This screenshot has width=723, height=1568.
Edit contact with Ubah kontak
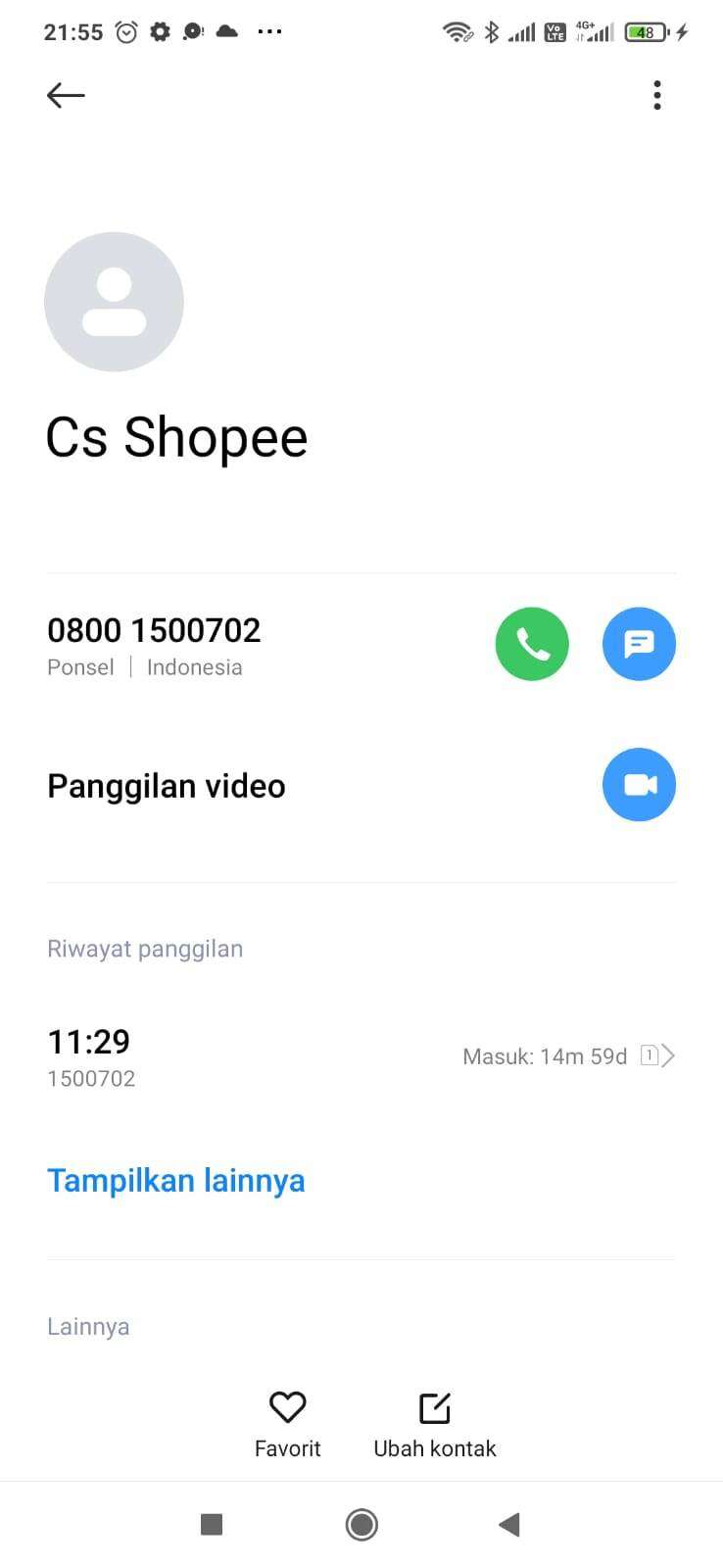[435, 1423]
